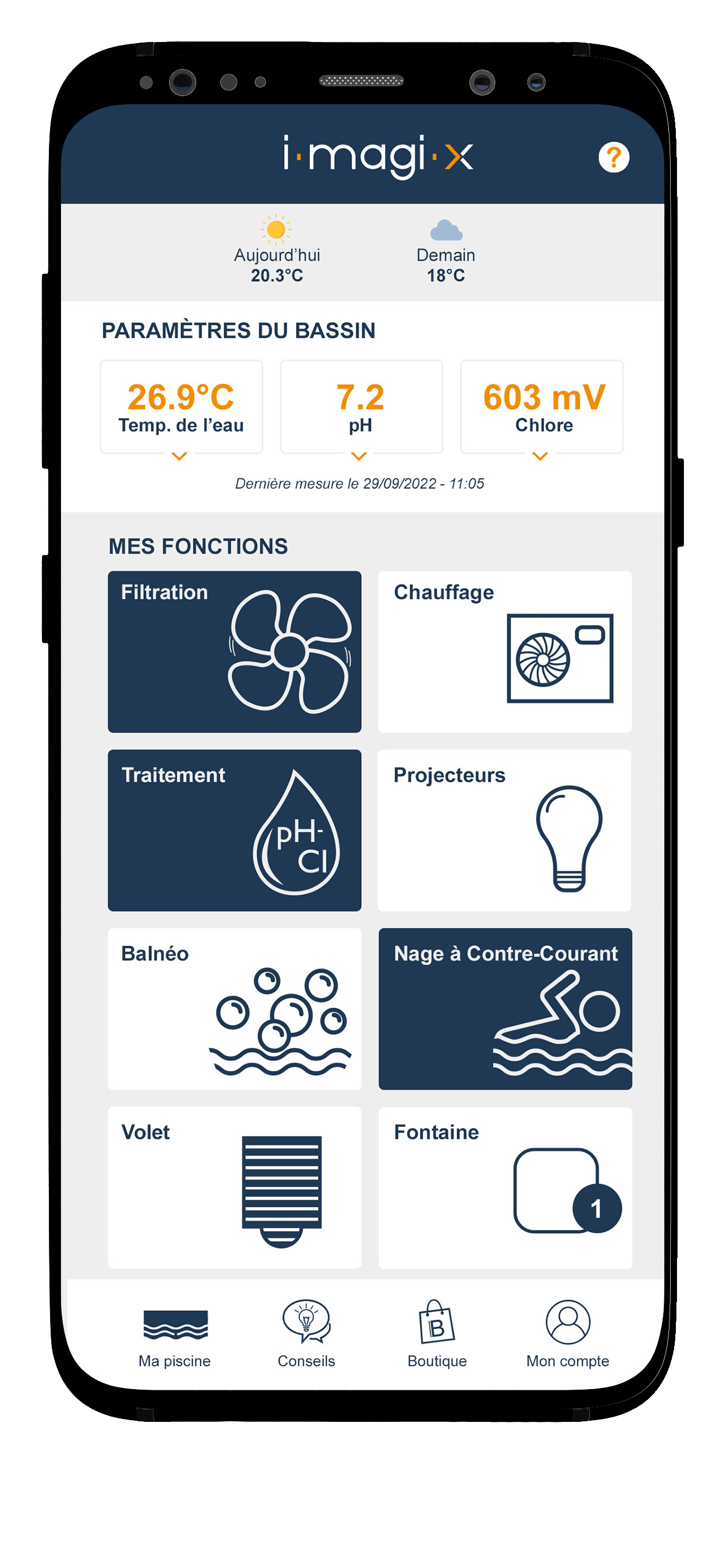Open the help question mark icon

point(613,158)
